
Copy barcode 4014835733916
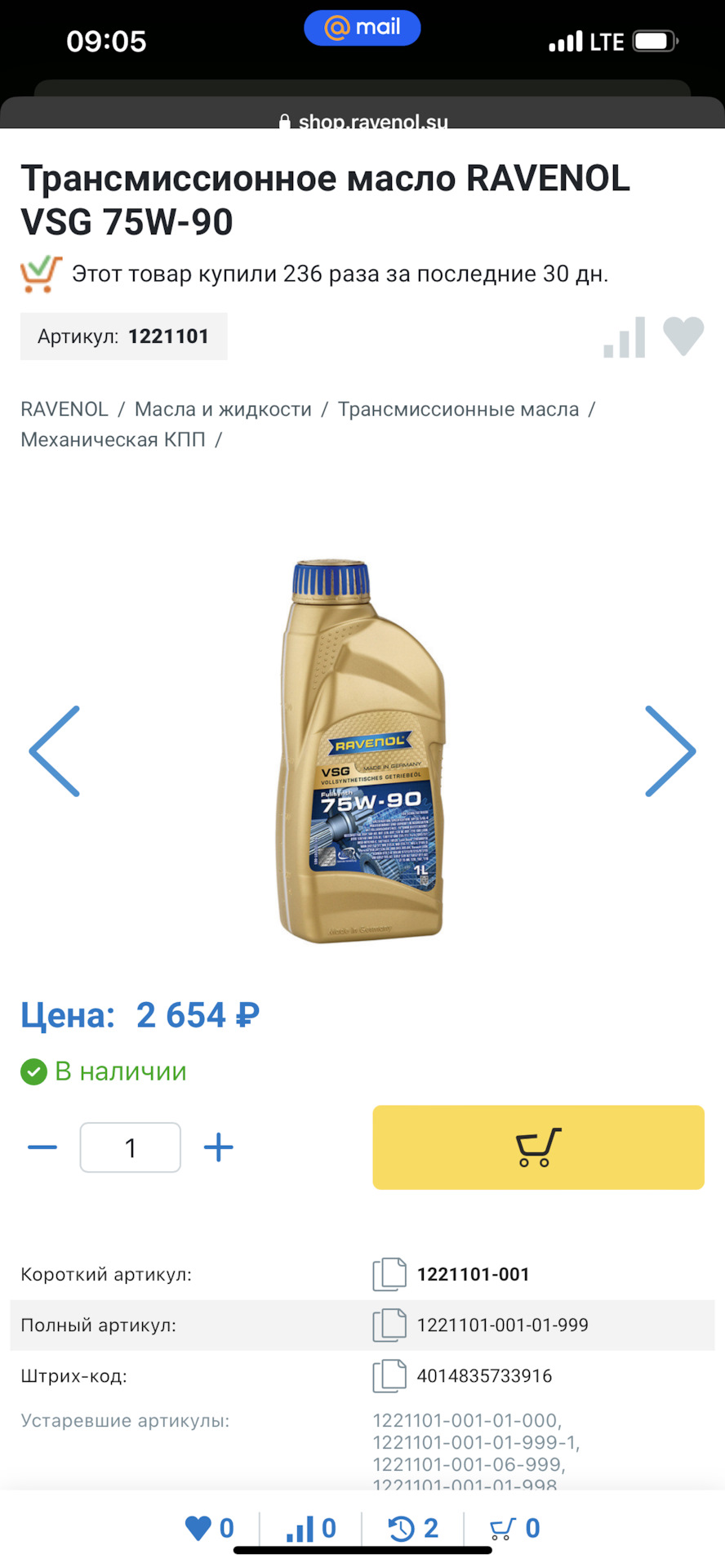[389, 1376]
